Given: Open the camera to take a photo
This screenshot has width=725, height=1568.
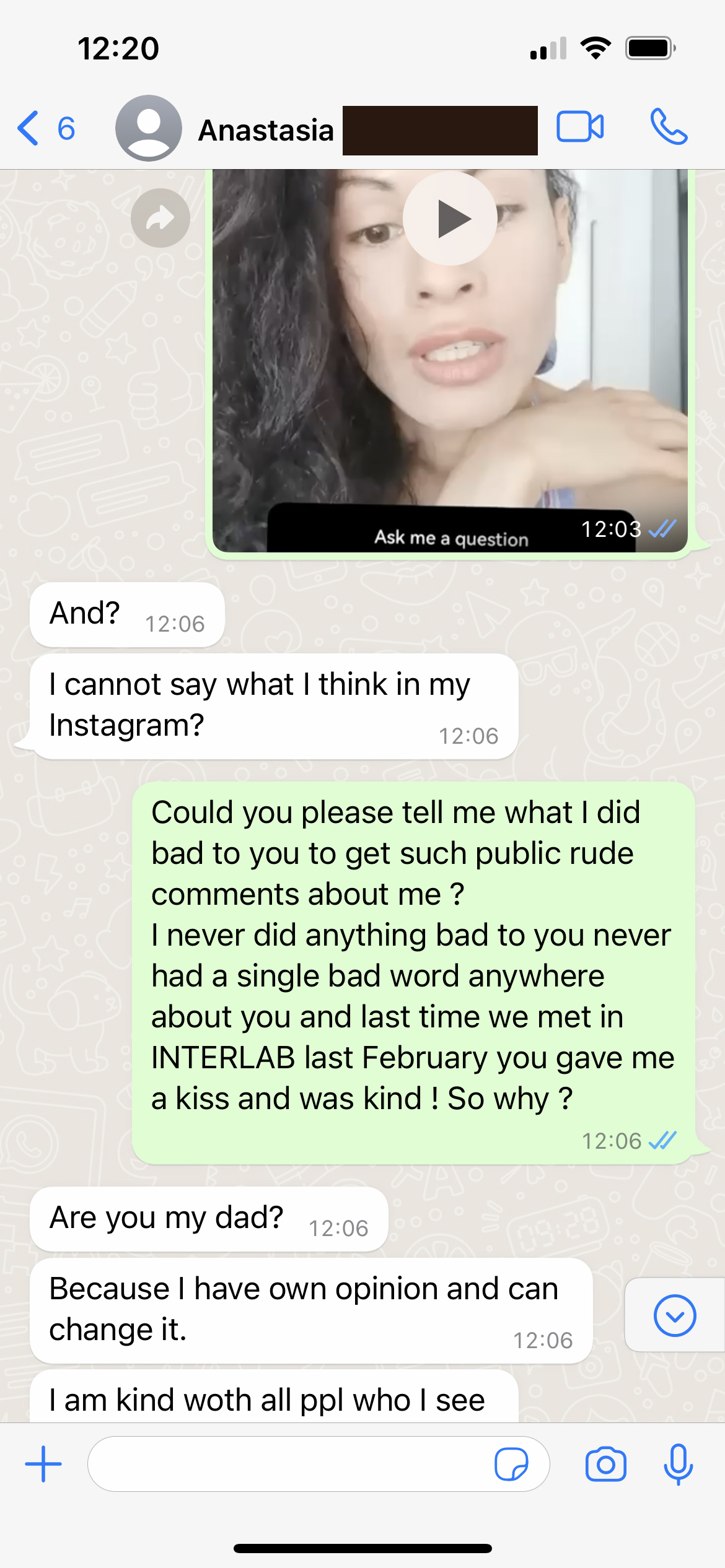Looking at the screenshot, I should [605, 1464].
